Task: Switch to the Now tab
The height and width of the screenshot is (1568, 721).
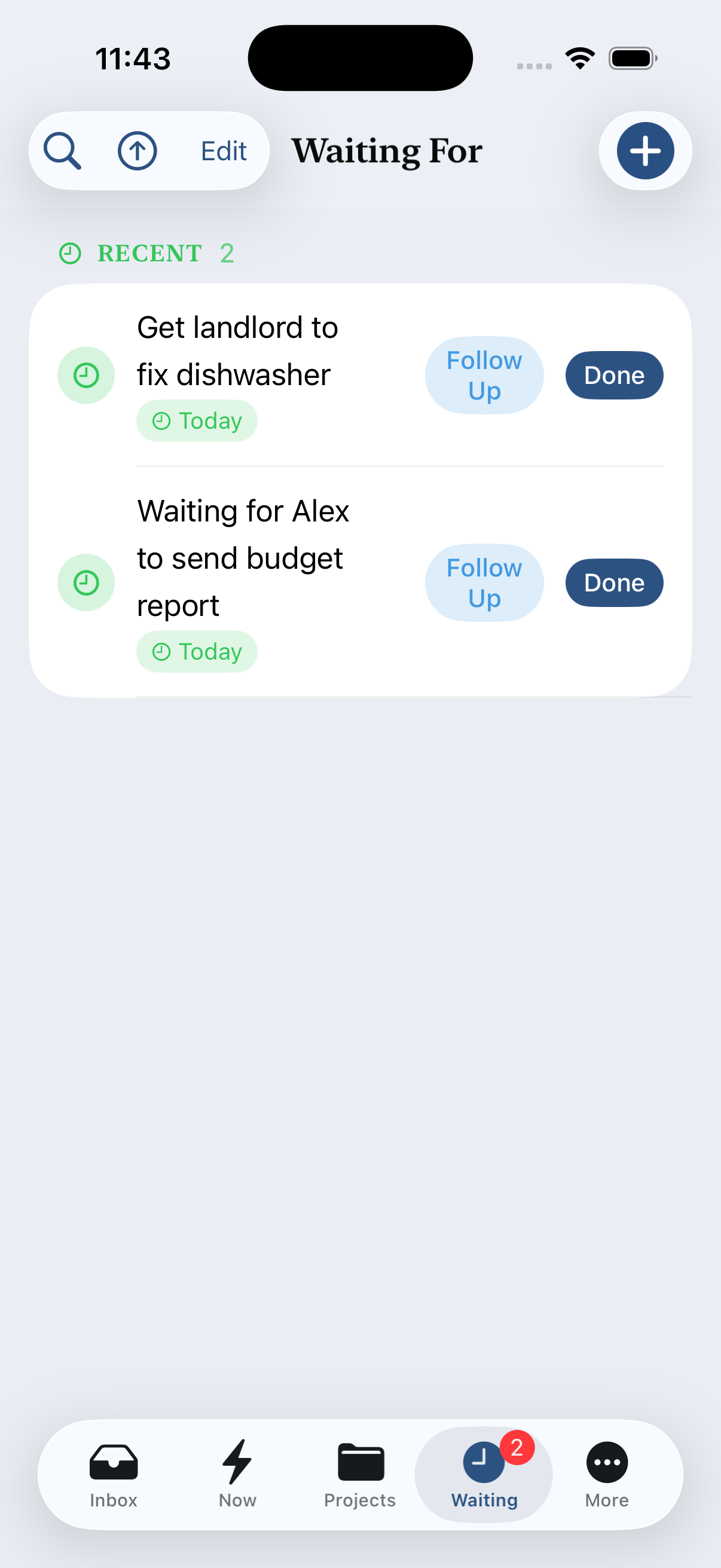Action: point(237,1474)
